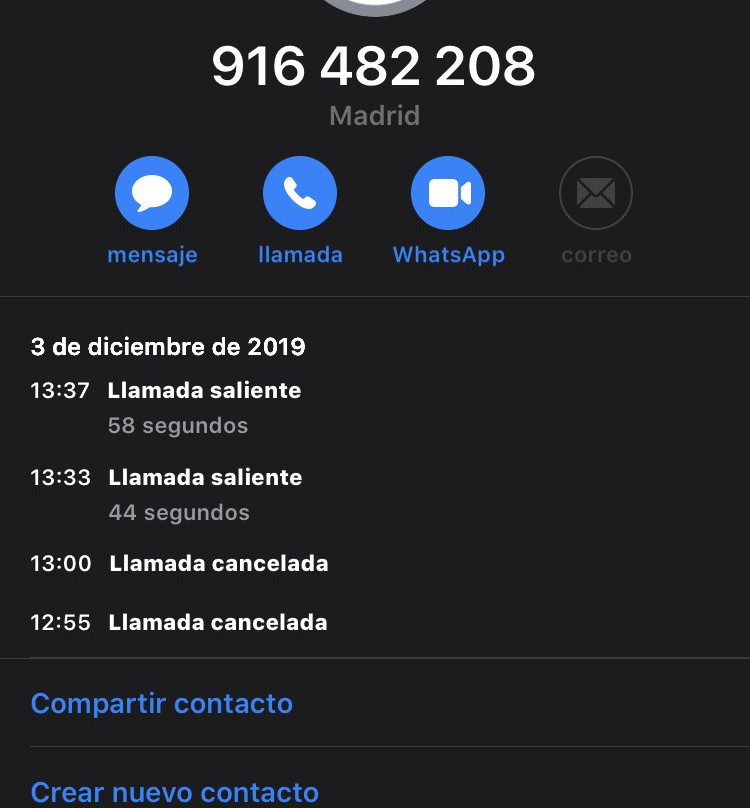Call the number with llamada button
750x808 pixels.
[x=300, y=194]
